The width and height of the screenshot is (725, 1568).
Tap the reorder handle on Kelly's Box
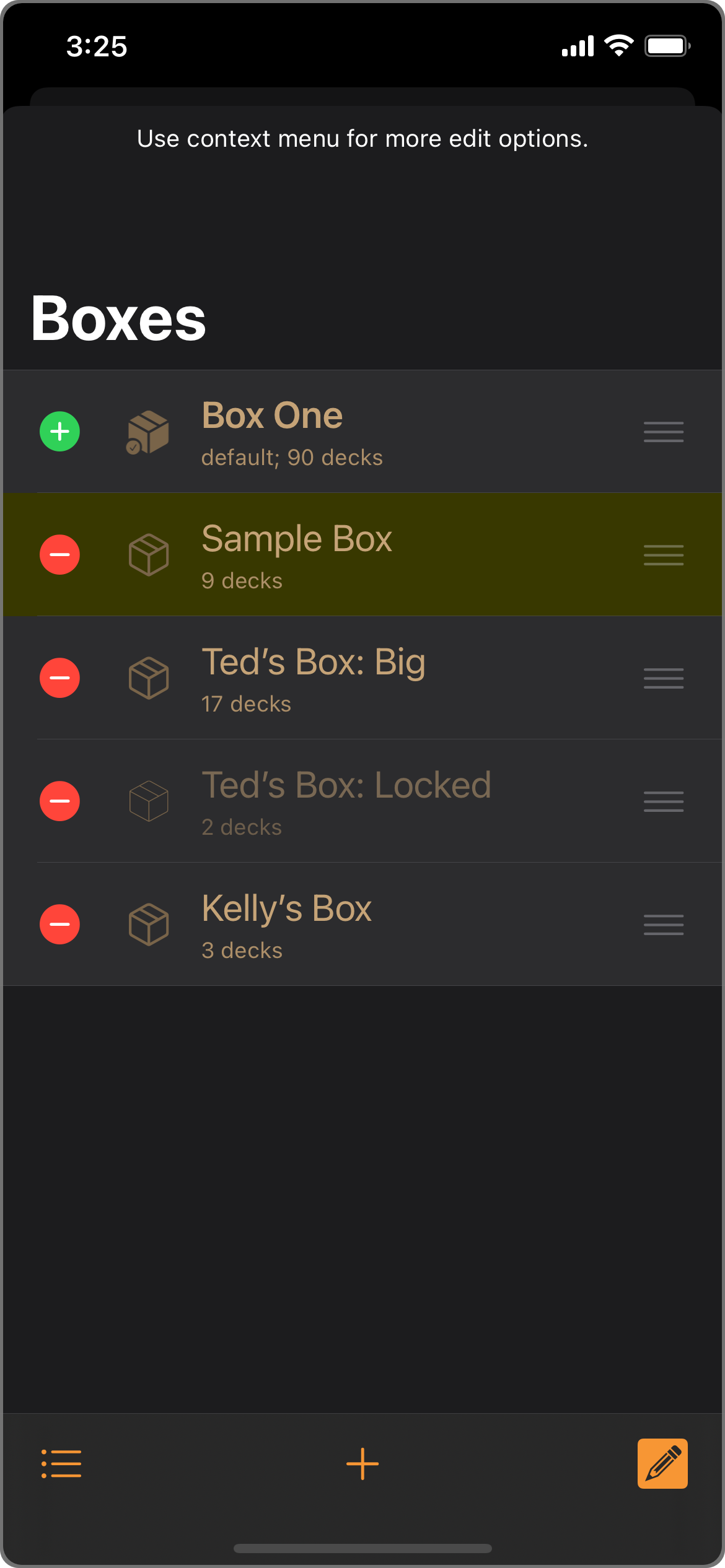click(x=663, y=924)
